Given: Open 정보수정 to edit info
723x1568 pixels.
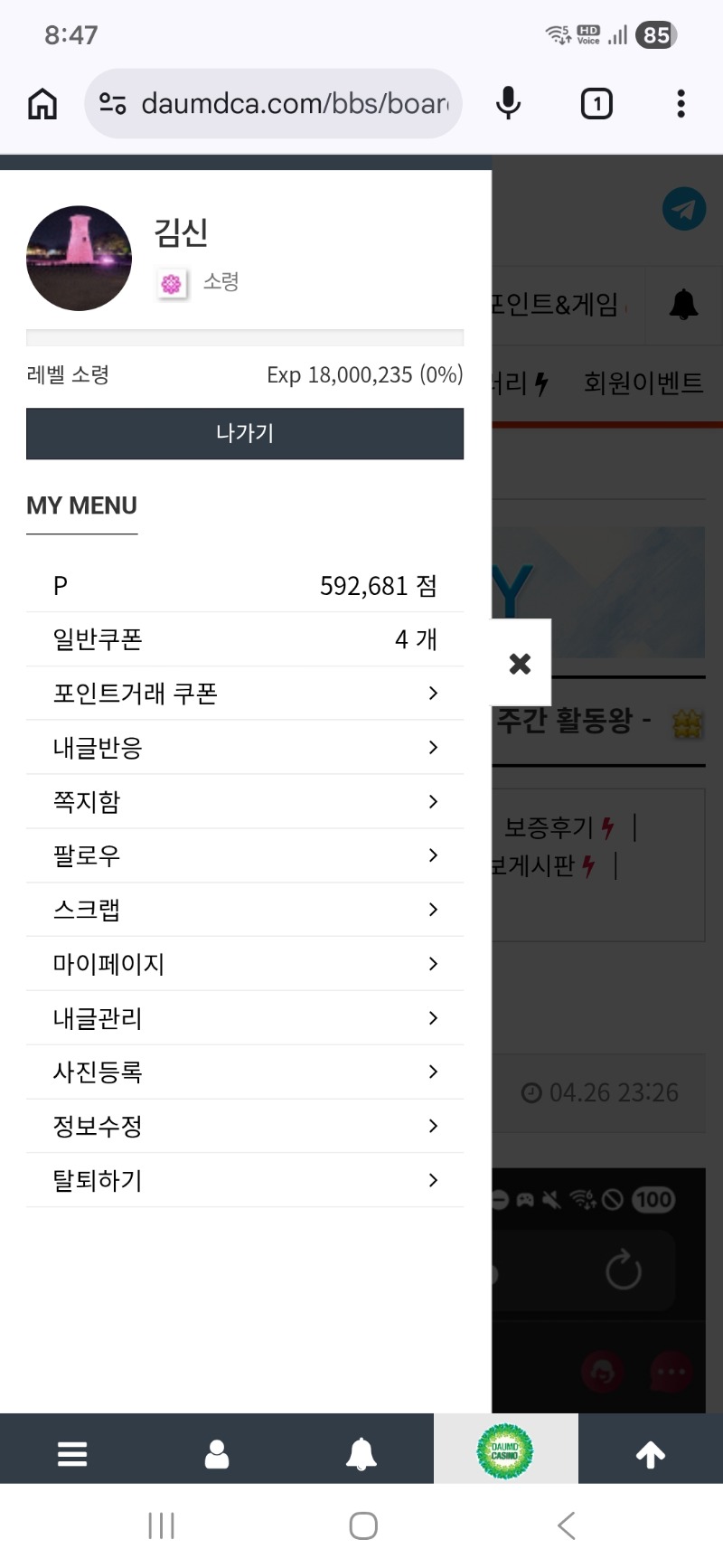Looking at the screenshot, I should click(x=244, y=1126).
